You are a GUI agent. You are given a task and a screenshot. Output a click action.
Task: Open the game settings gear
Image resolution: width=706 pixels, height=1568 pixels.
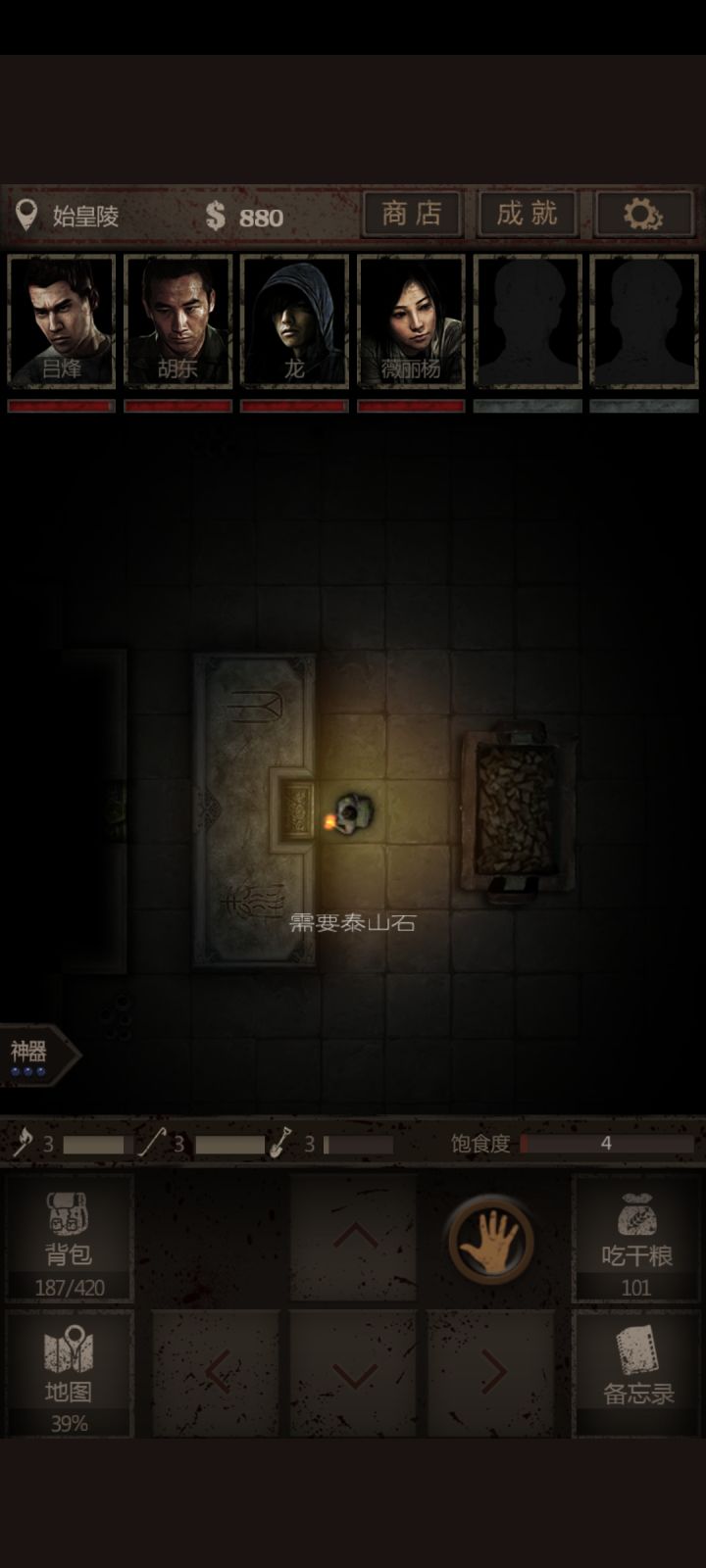coord(644,215)
